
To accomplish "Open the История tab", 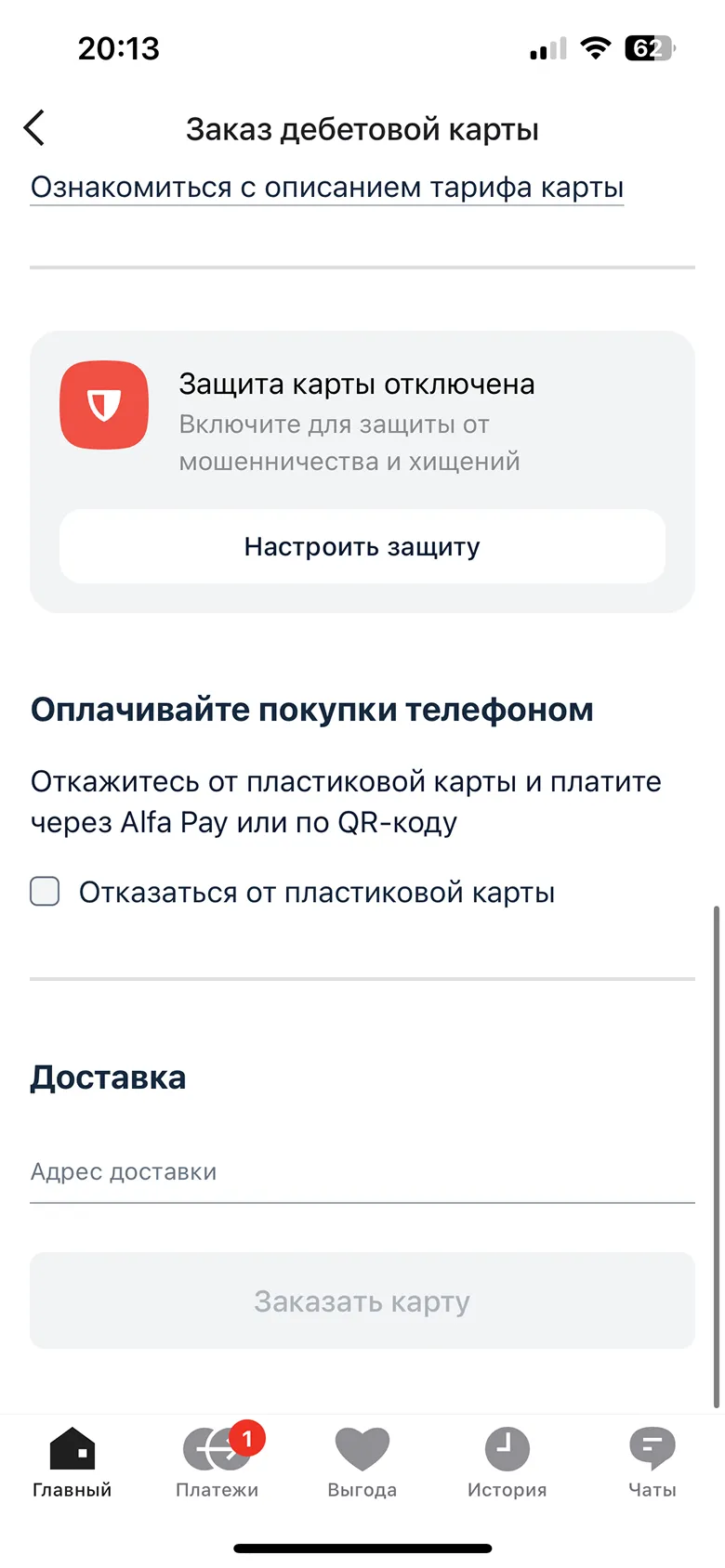I will pos(507,1463).
